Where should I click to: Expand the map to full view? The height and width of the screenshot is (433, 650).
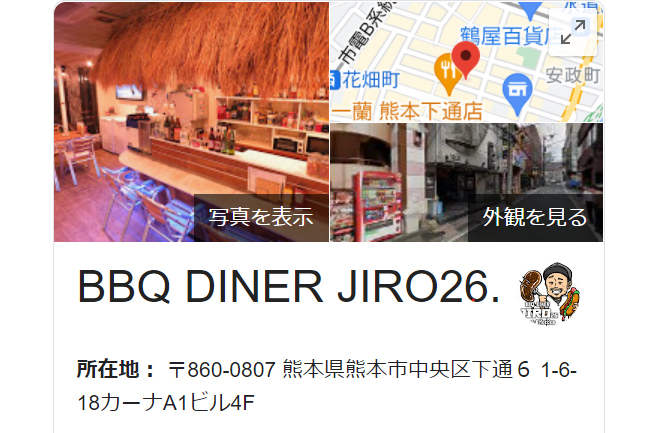[x=573, y=33]
